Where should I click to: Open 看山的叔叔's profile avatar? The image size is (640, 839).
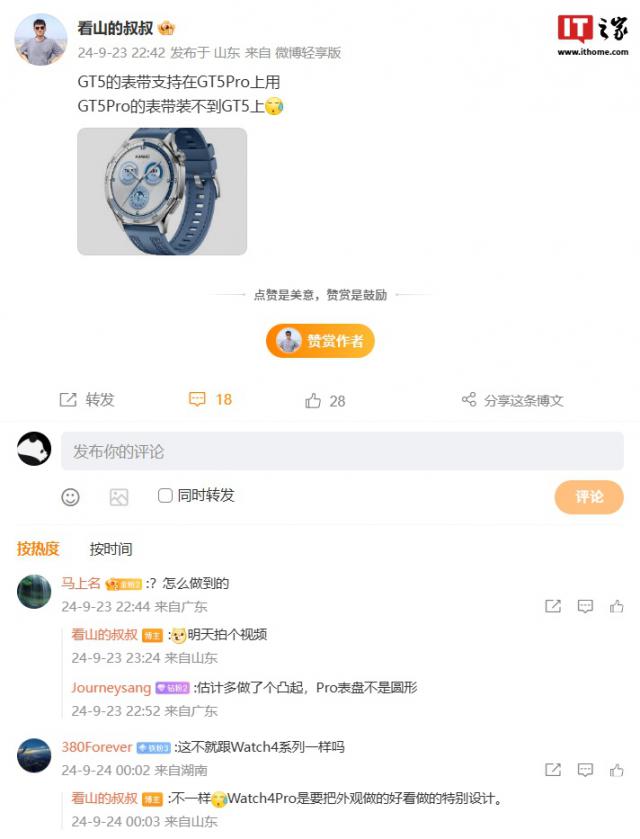(41, 40)
